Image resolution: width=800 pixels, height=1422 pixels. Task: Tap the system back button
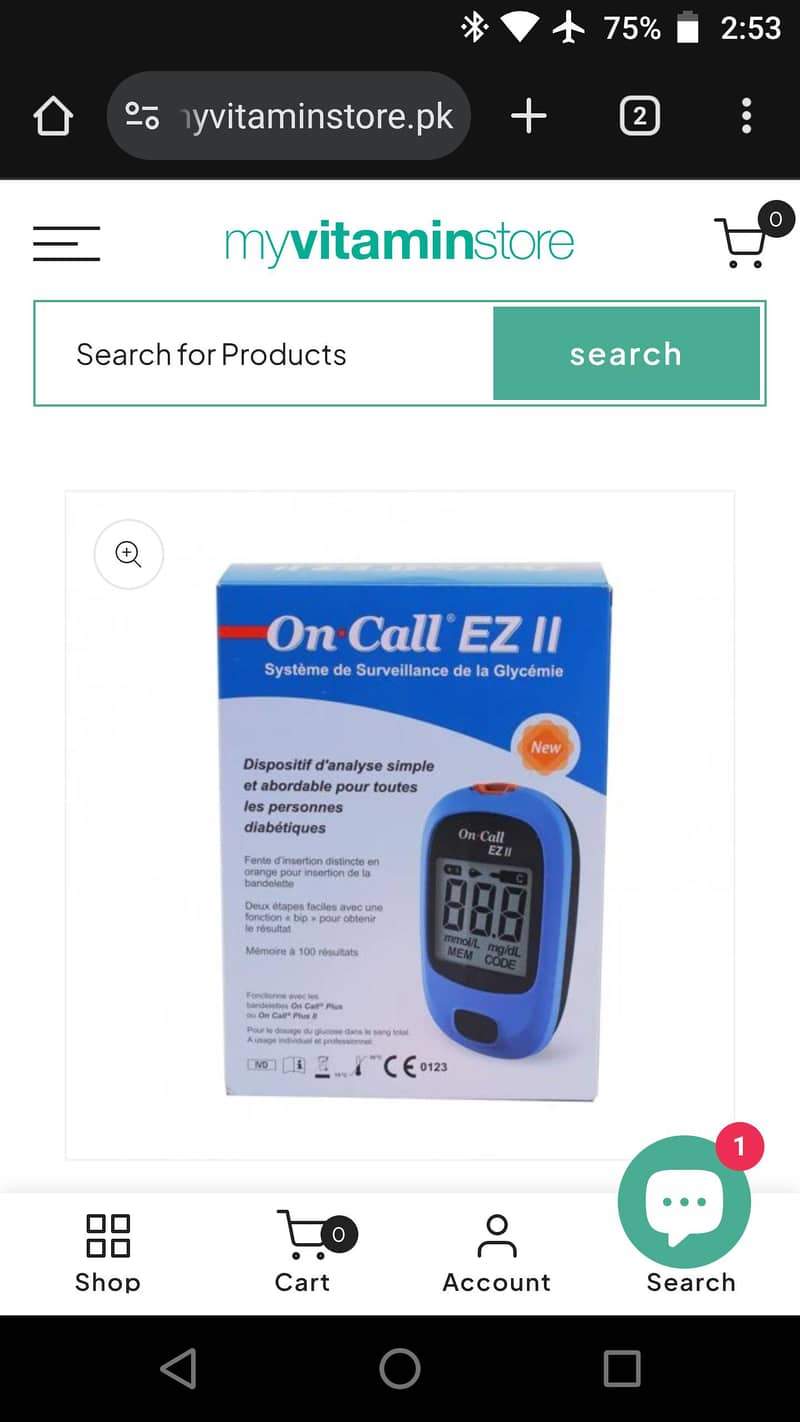click(x=178, y=1369)
